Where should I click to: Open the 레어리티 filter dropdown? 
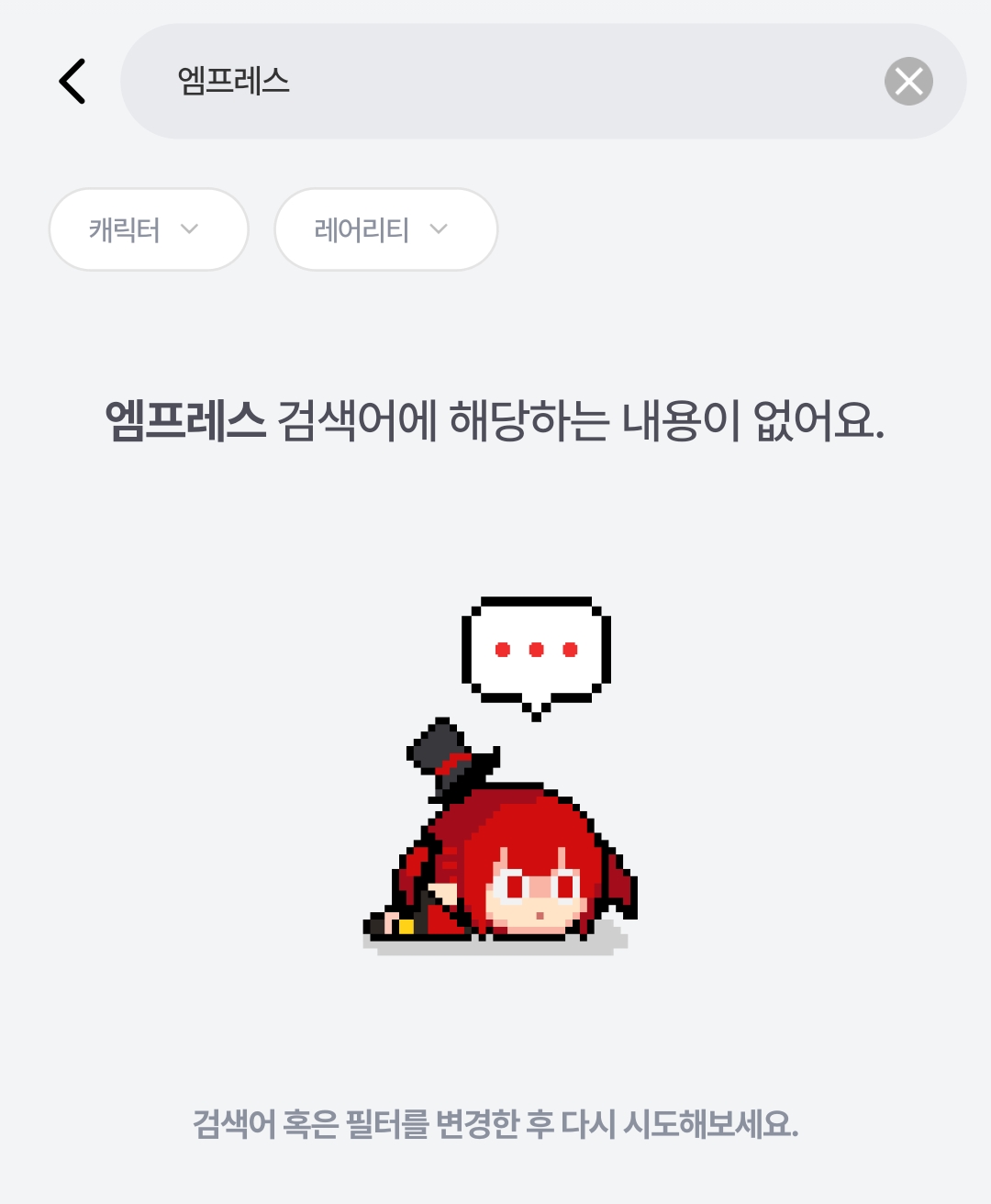pos(385,229)
